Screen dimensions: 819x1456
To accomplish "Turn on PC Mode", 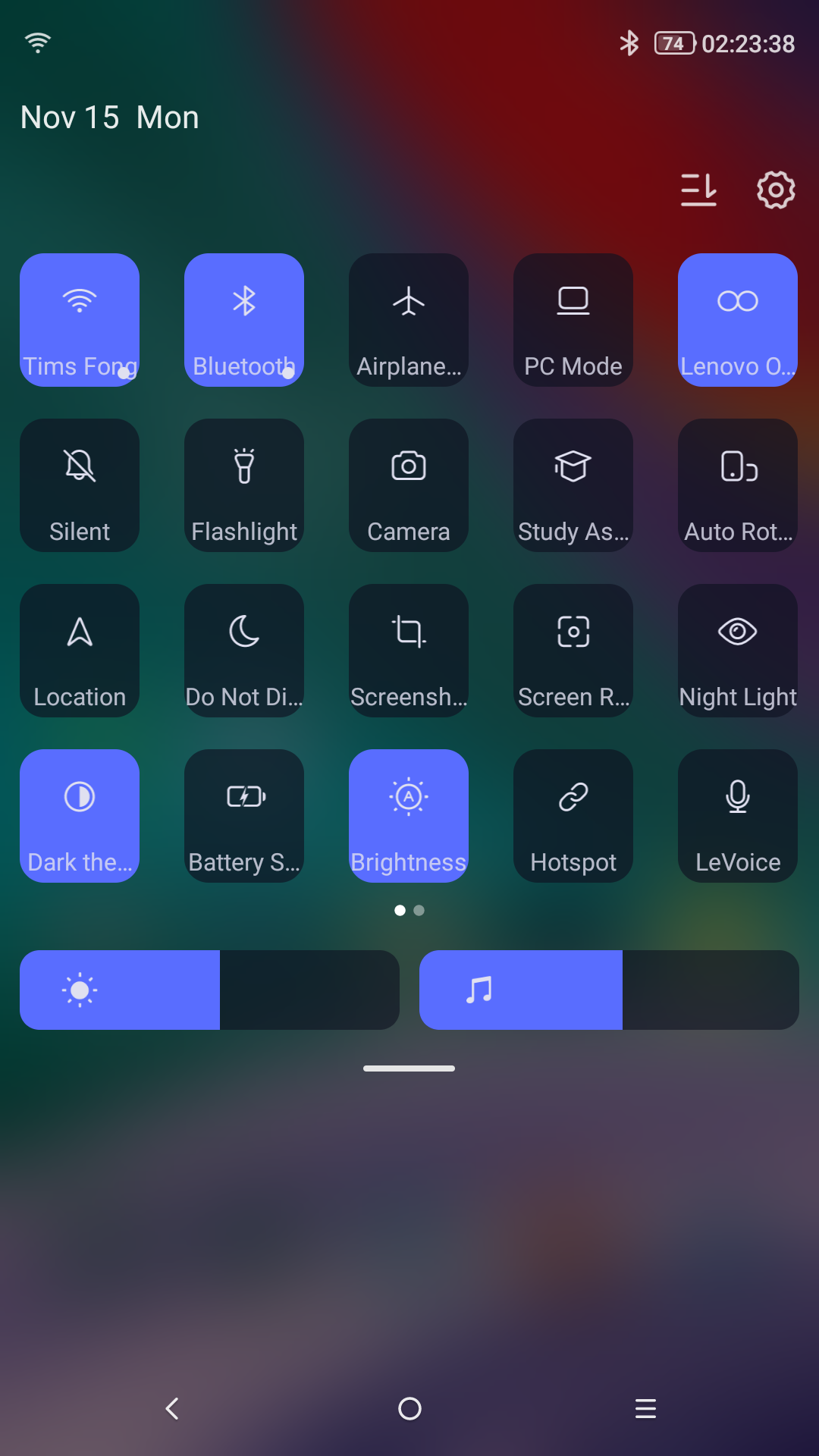I will (573, 319).
